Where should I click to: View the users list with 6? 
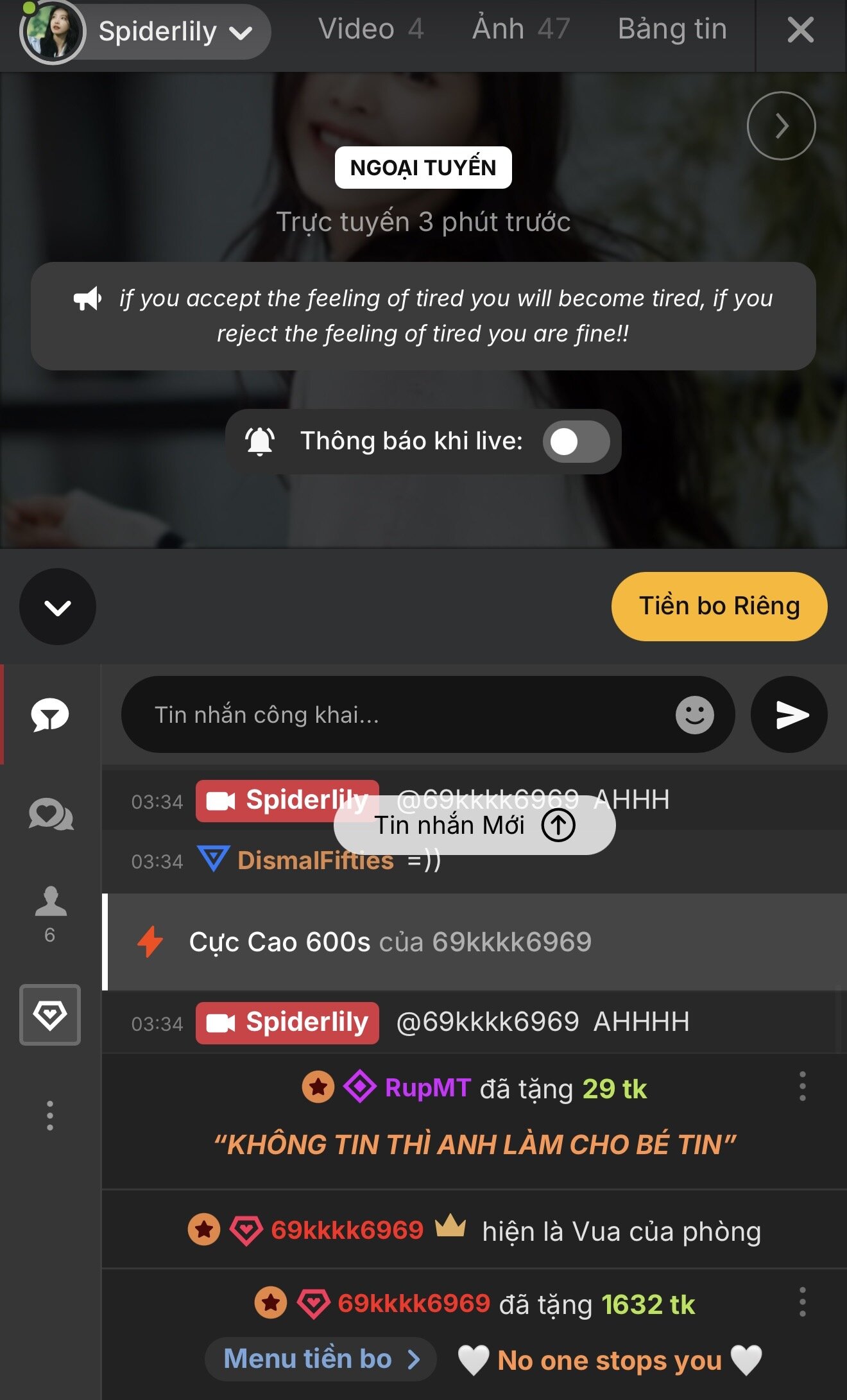coord(50,913)
